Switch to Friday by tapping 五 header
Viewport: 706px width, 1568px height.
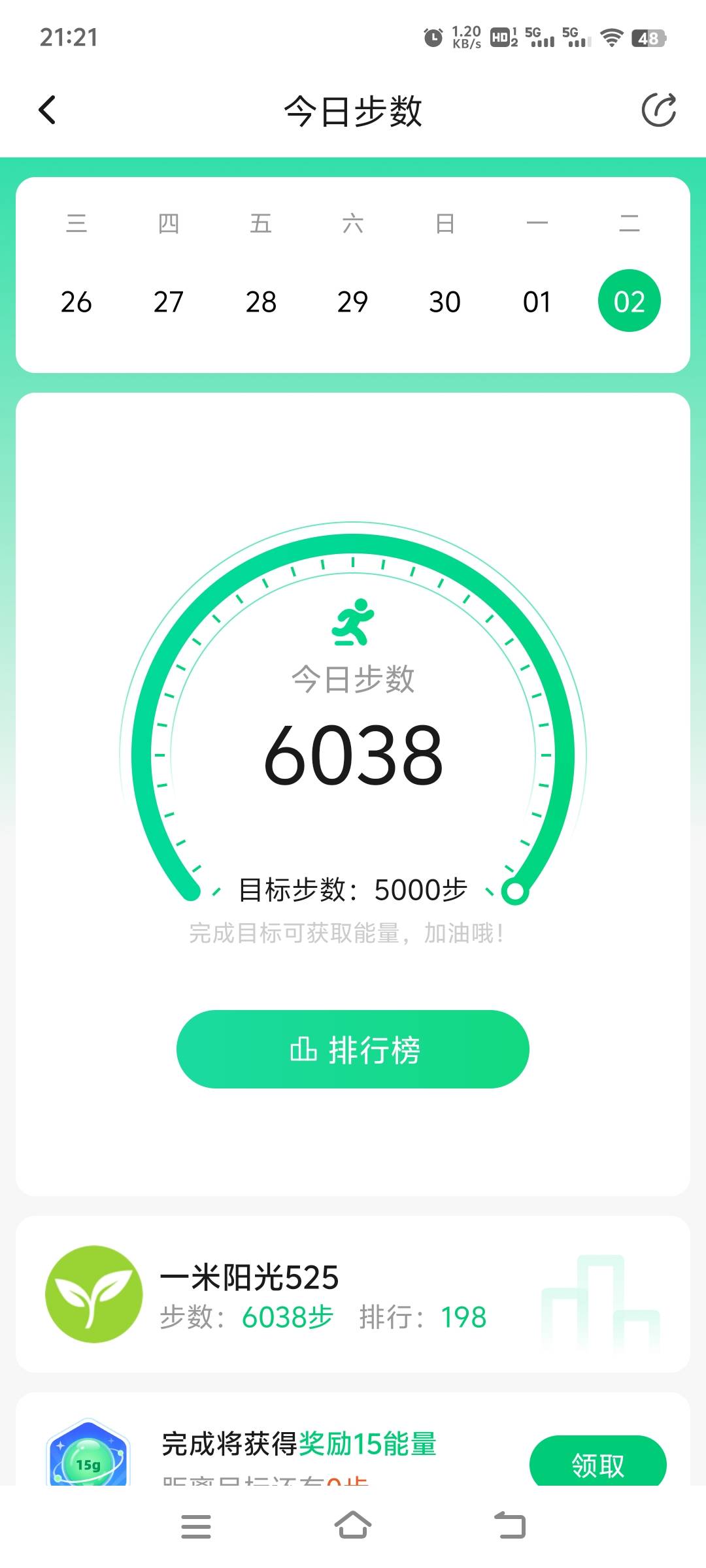point(261,223)
